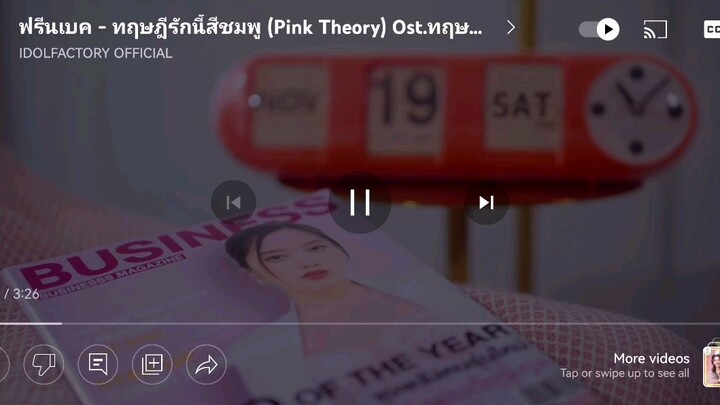720x405 pixels.
Task: Pause the Pink Theory video
Action: 360,203
